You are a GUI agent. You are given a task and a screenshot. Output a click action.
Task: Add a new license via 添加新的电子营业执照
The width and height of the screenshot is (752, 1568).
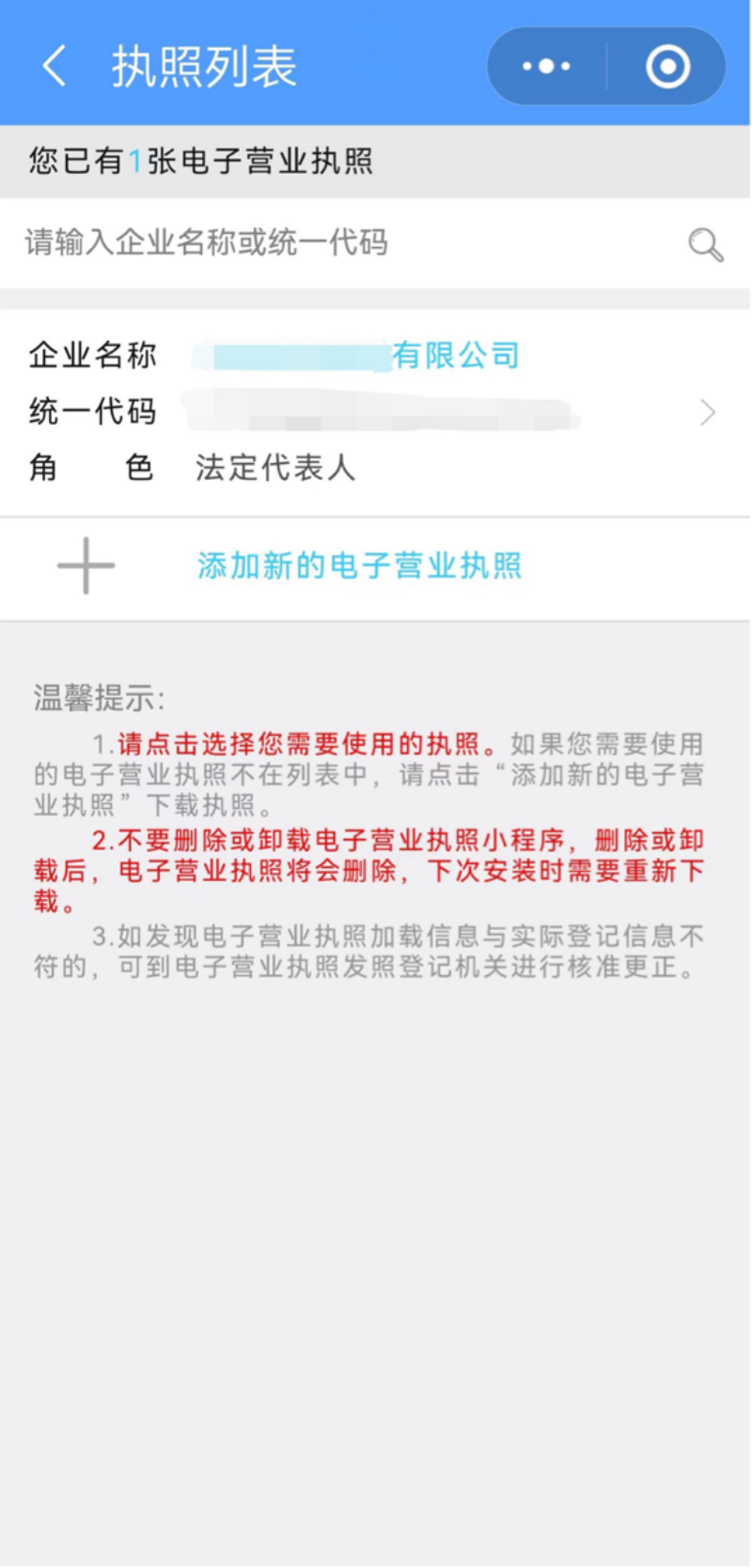pyautogui.click(x=358, y=567)
